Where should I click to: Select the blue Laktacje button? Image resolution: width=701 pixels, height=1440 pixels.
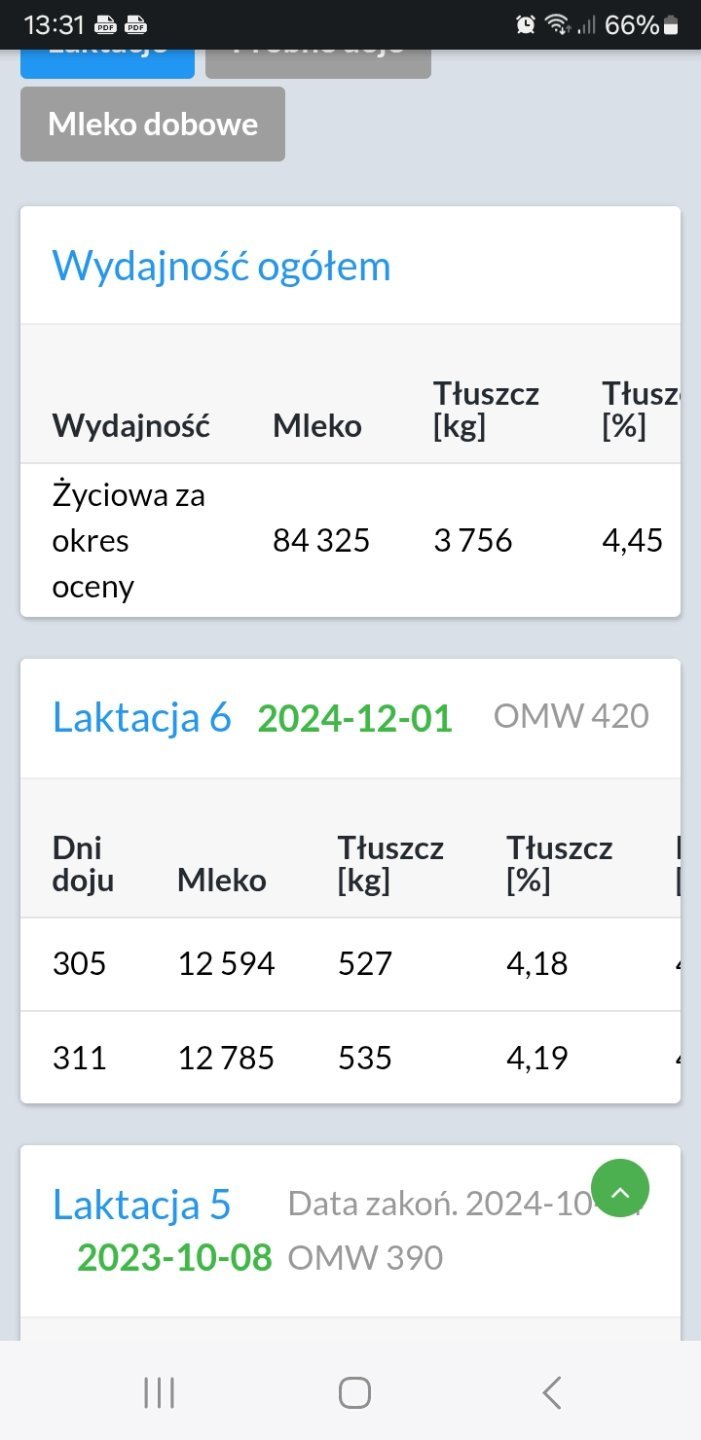[x=107, y=63]
